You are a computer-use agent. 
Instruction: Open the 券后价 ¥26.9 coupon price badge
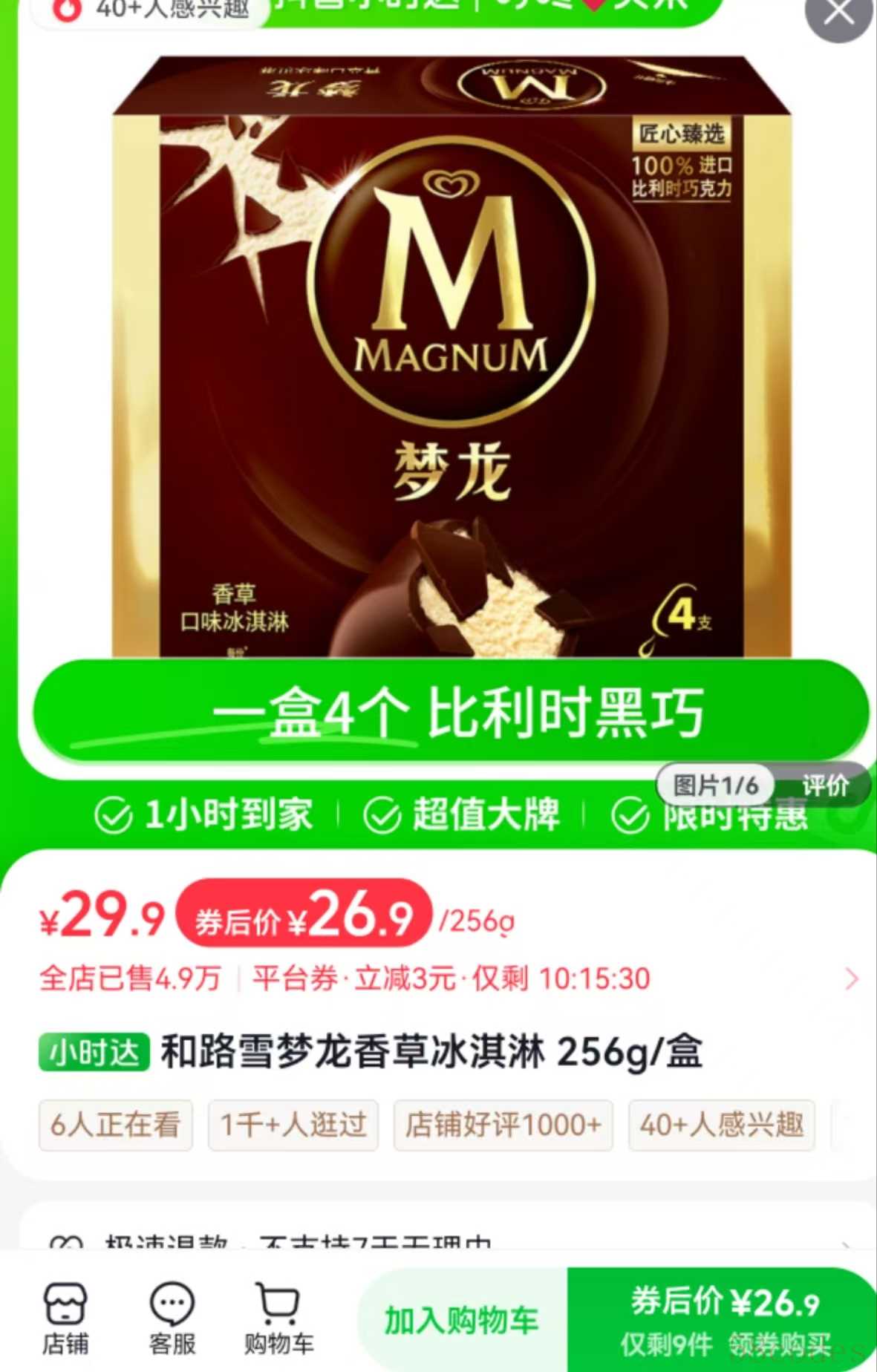tap(304, 915)
